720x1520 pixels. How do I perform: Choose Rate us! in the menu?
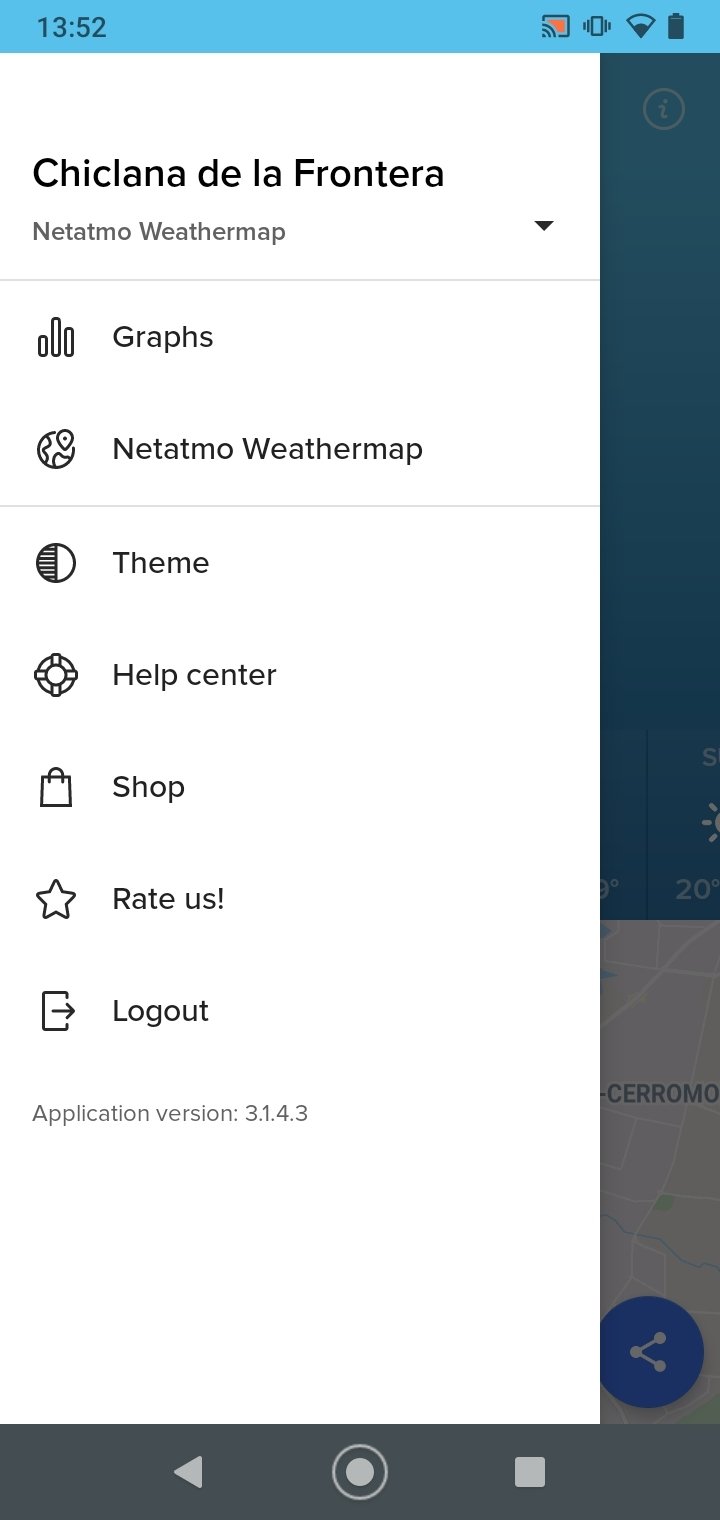click(x=168, y=899)
